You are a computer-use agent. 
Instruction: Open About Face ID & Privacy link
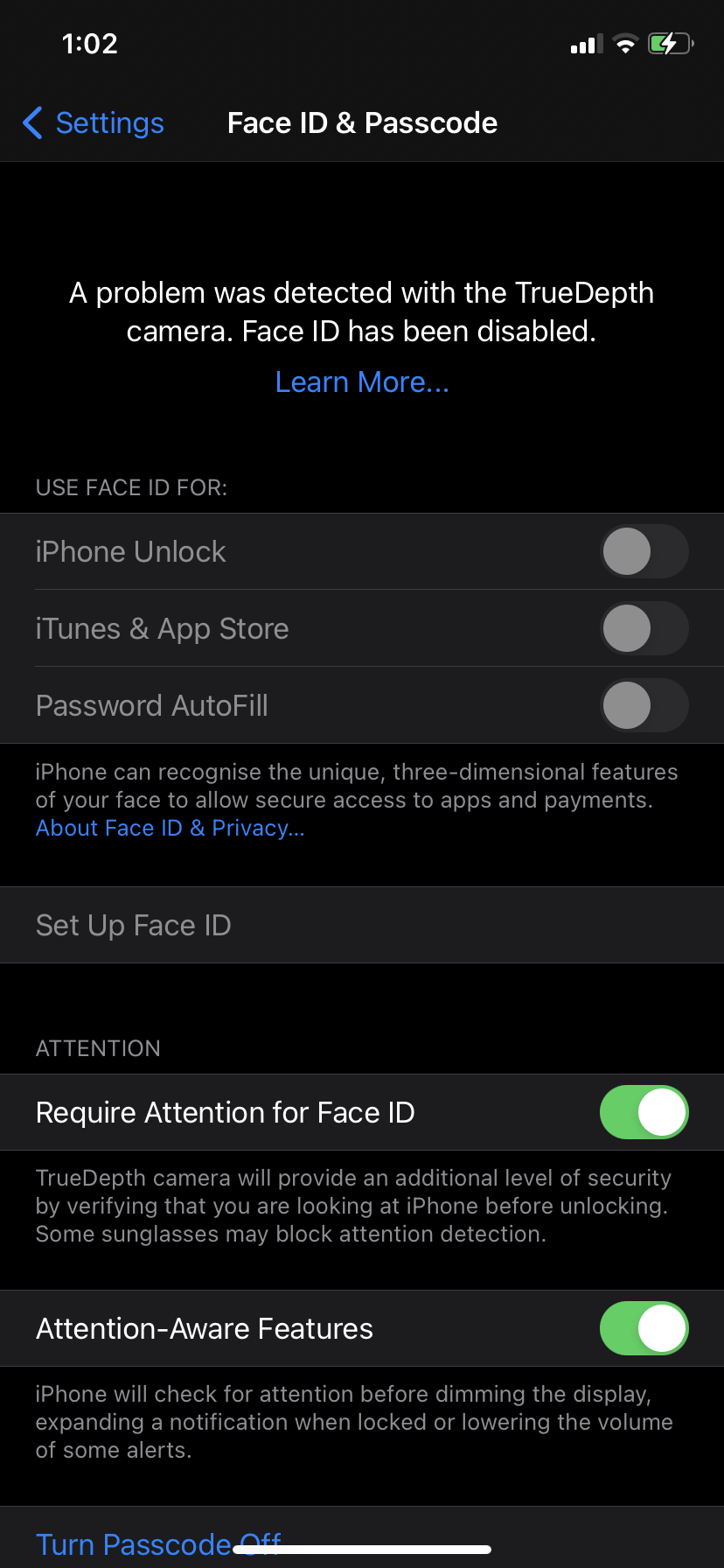coord(171,828)
